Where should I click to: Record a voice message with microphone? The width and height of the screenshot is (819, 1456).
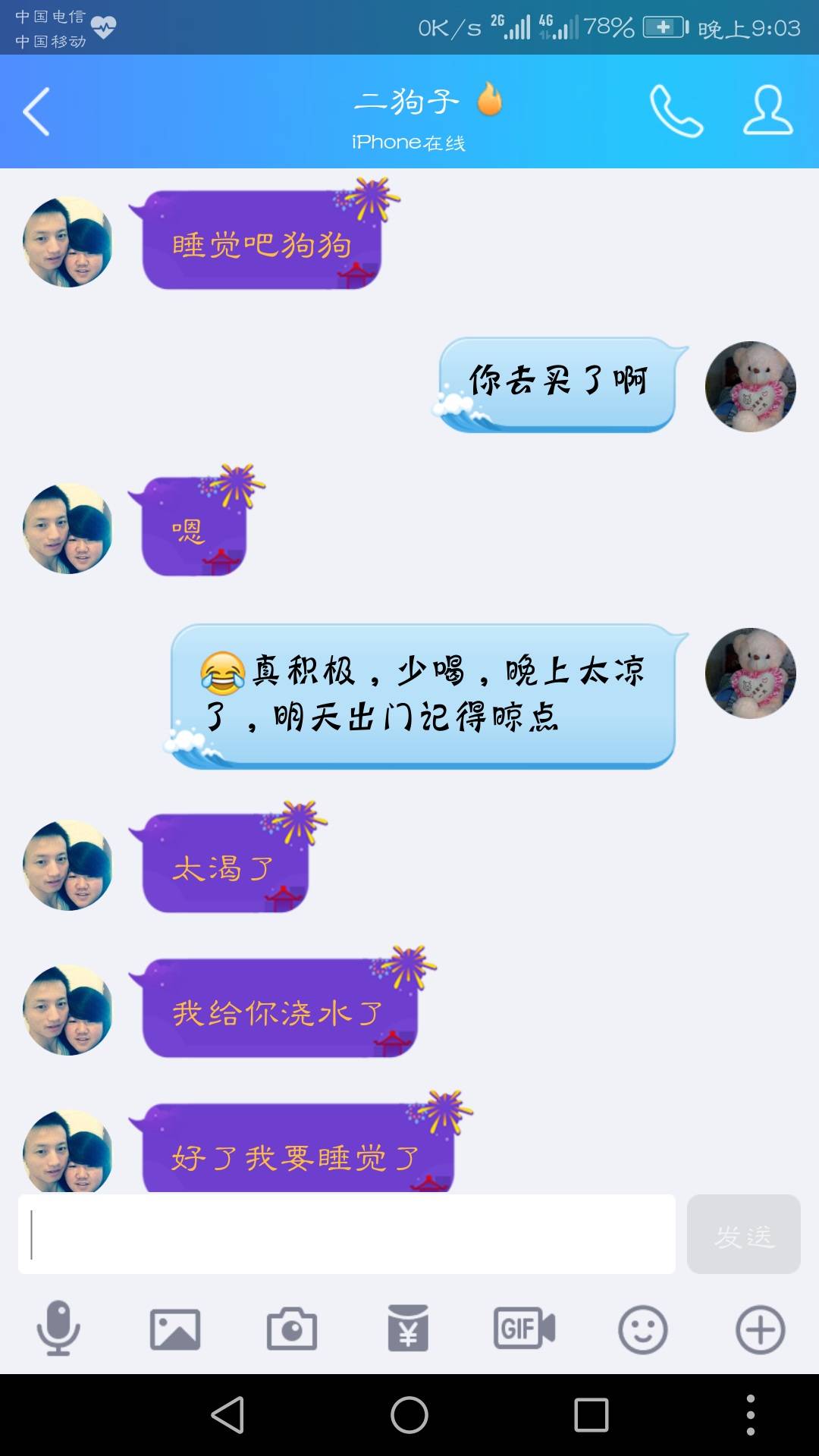click(58, 1329)
